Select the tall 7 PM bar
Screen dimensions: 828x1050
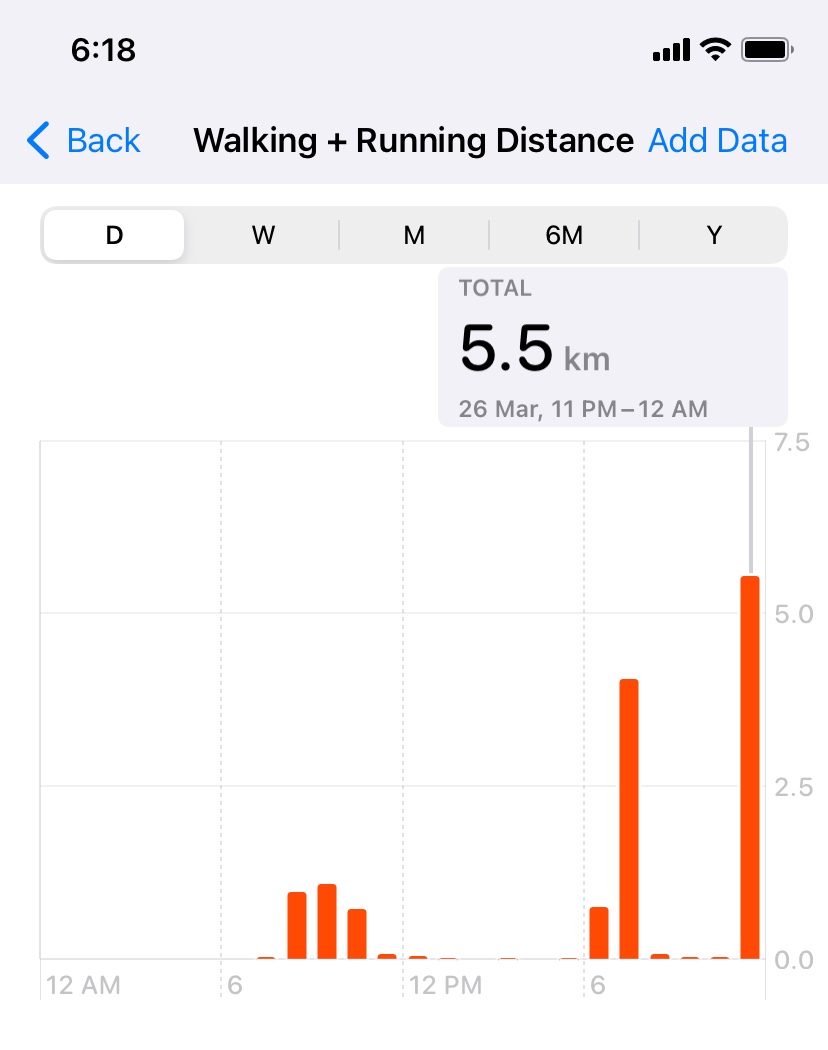pyautogui.click(x=629, y=818)
